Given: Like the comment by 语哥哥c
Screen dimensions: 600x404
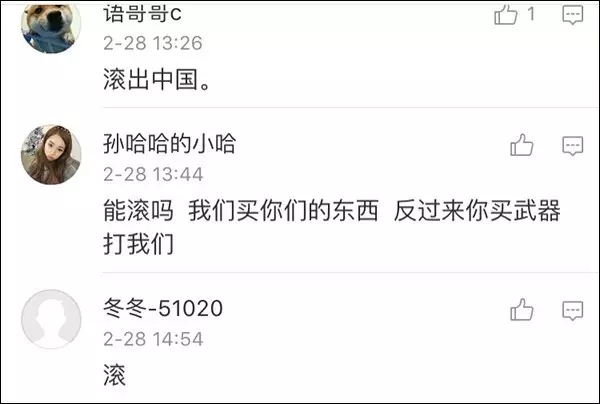Looking at the screenshot, I should pos(508,14).
